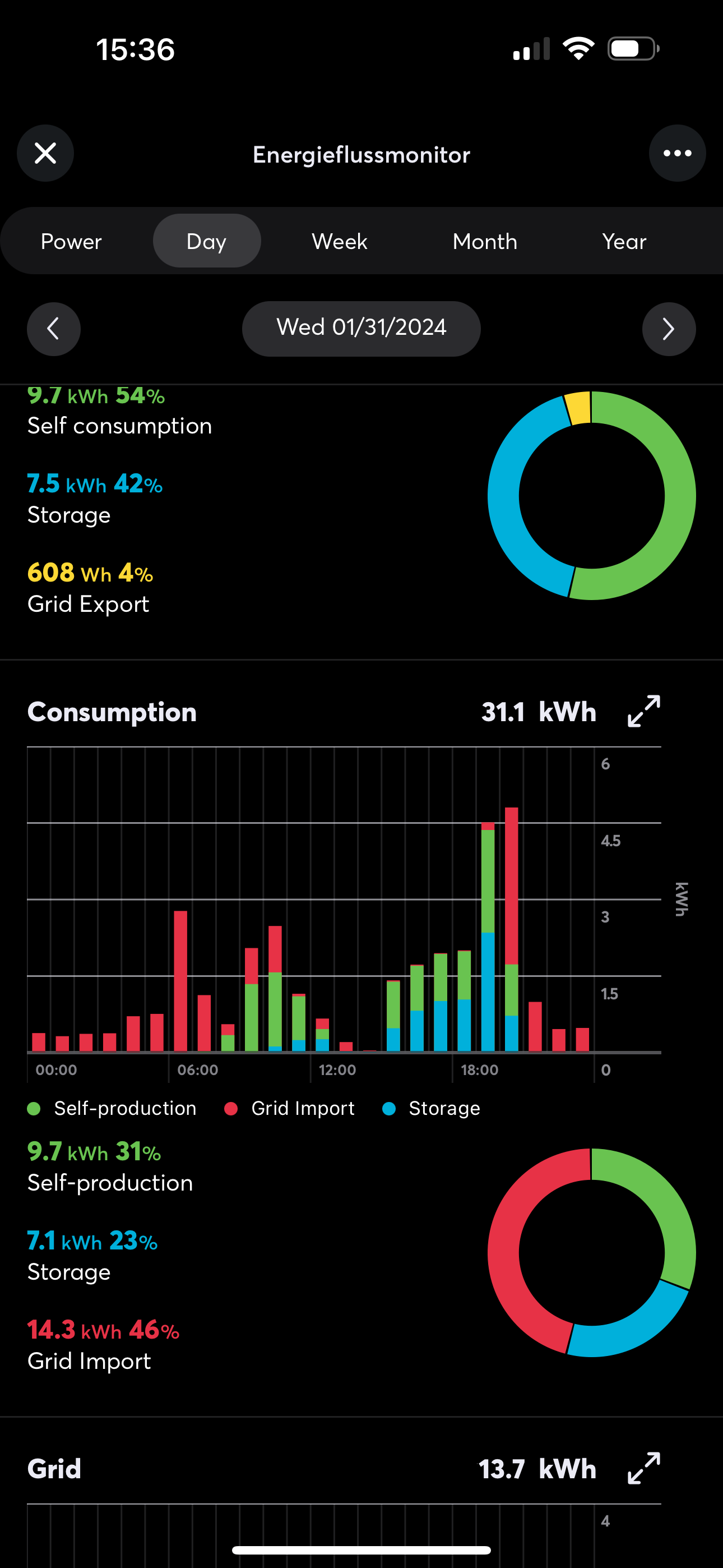Screen dimensions: 723x1568
Task: Close the Energieflussmonitor screen
Action: pyautogui.click(x=45, y=154)
